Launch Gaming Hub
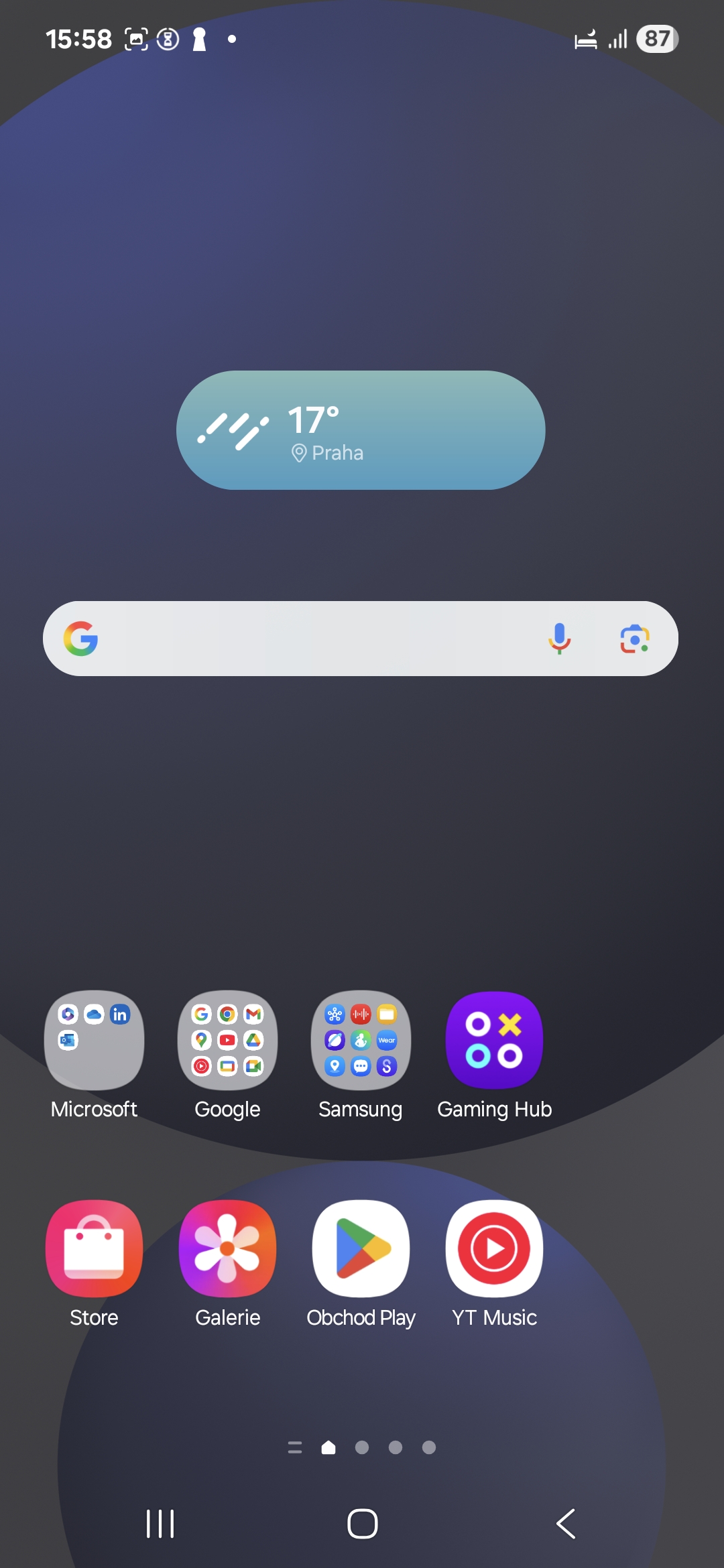Image resolution: width=724 pixels, height=1568 pixels. click(x=495, y=1040)
